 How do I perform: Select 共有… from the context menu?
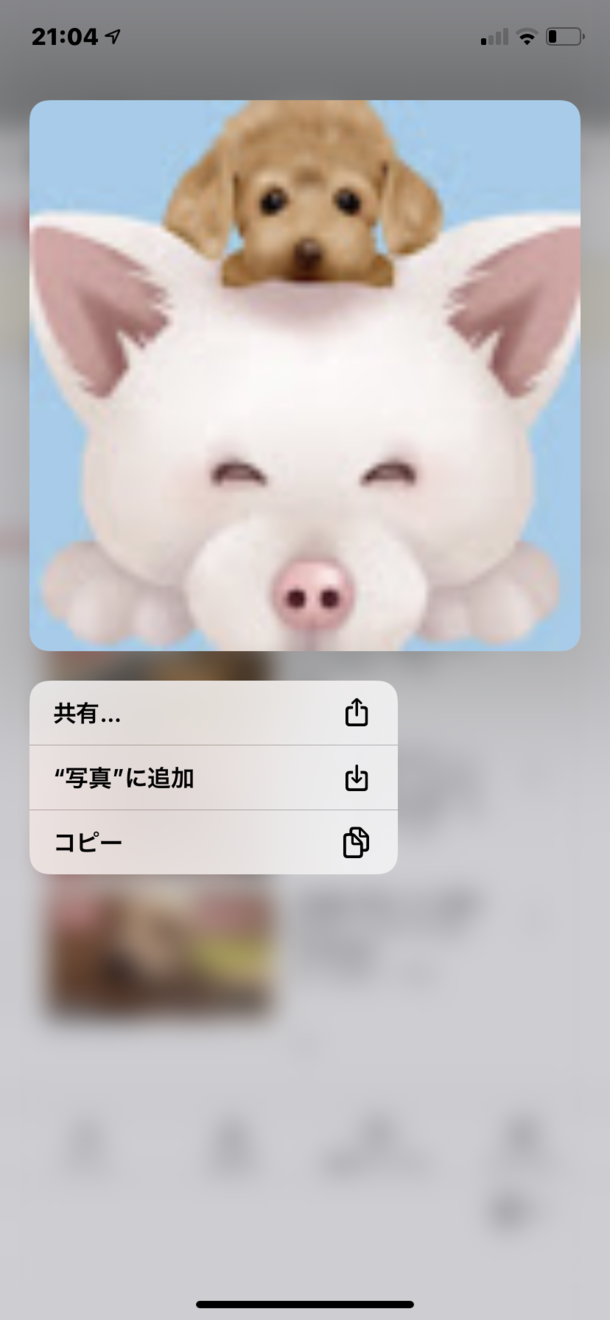[212, 713]
